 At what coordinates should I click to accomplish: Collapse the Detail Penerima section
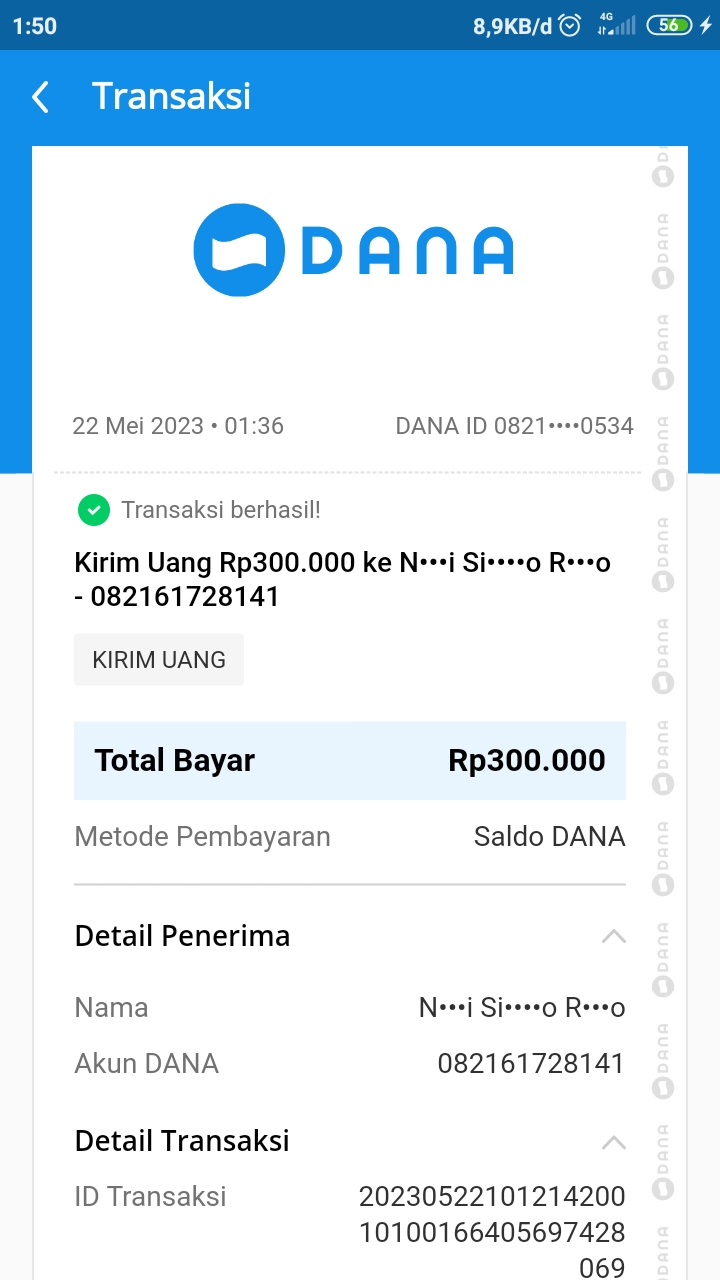click(x=613, y=937)
